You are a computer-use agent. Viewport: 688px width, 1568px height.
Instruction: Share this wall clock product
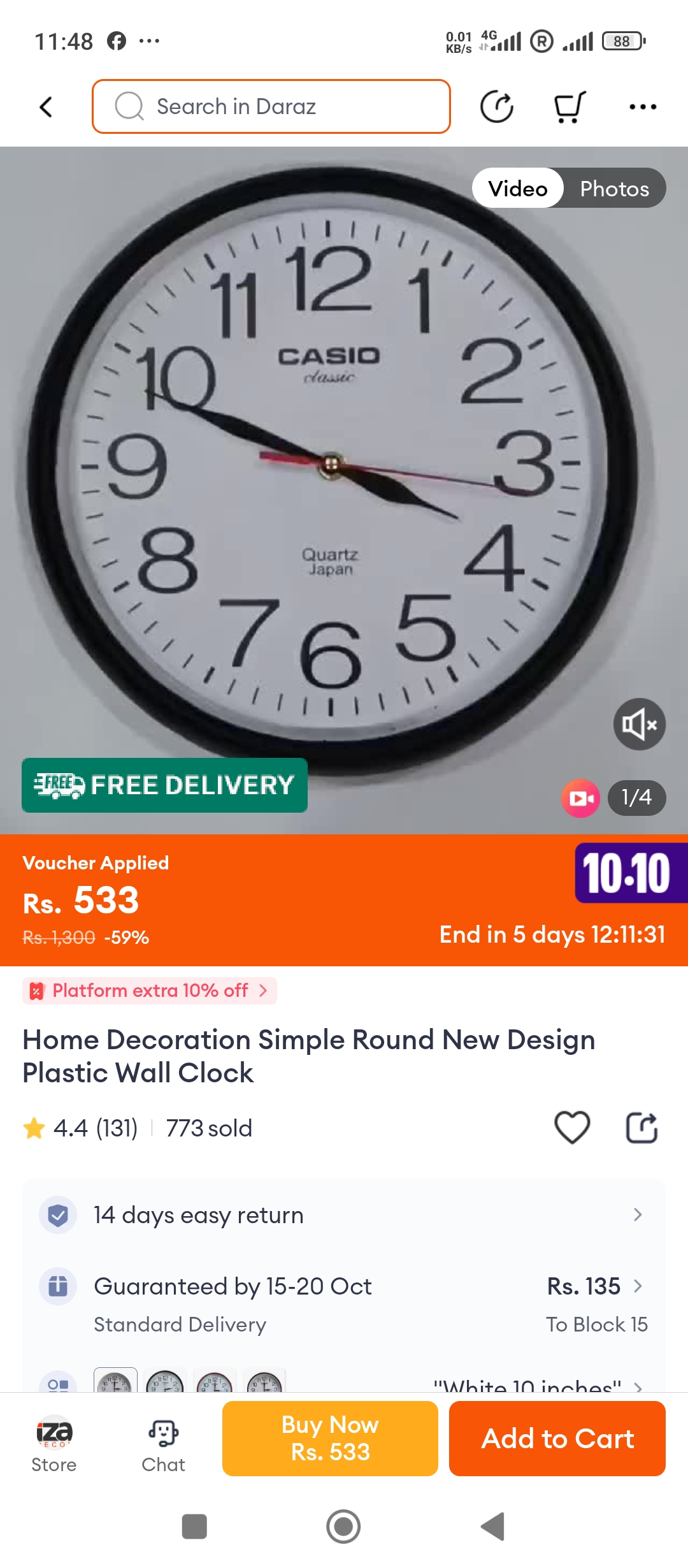(641, 1127)
